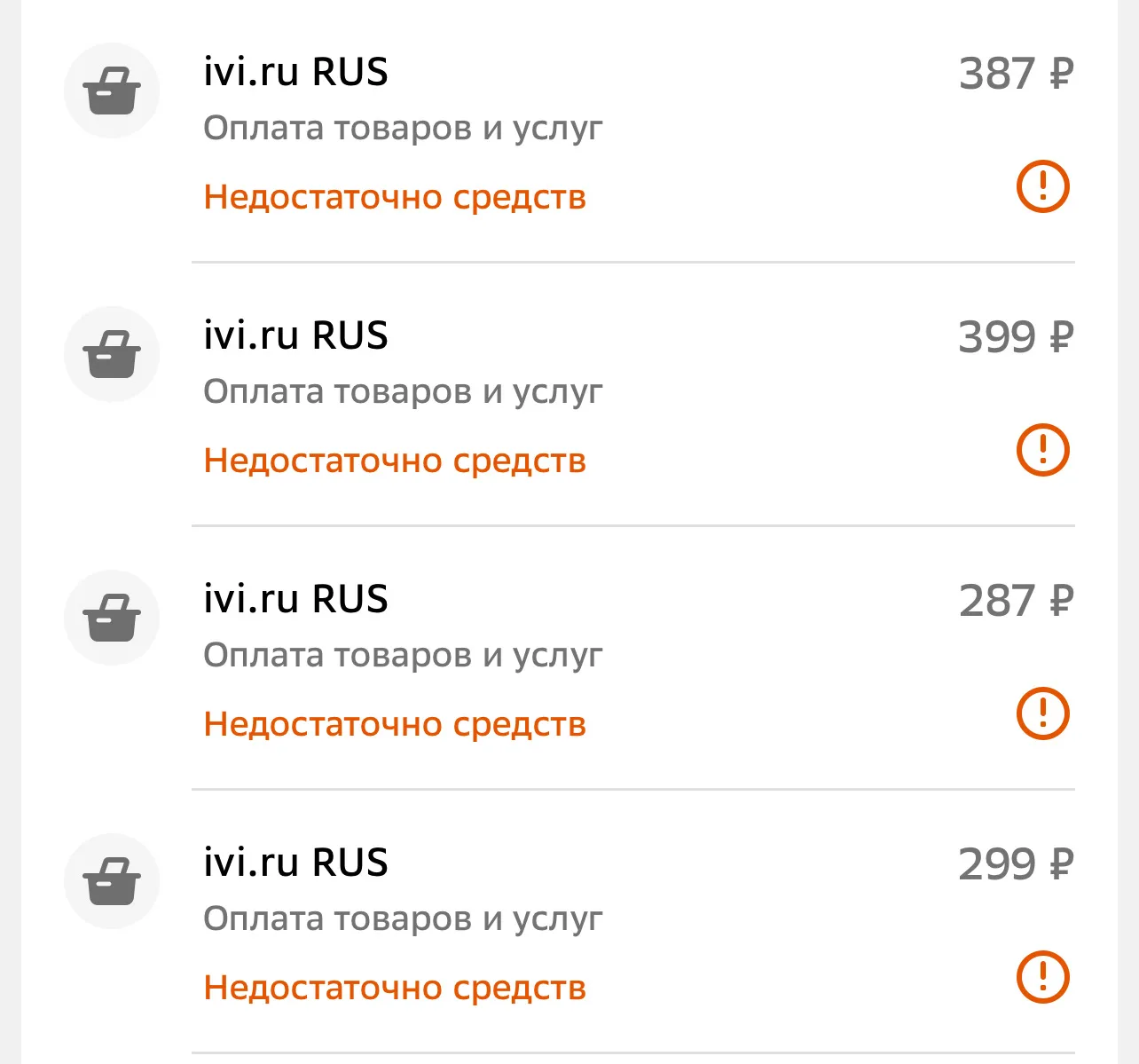Open the 387 ₽ ivi.ru transaction
The width and height of the screenshot is (1139, 1064).
(568, 131)
